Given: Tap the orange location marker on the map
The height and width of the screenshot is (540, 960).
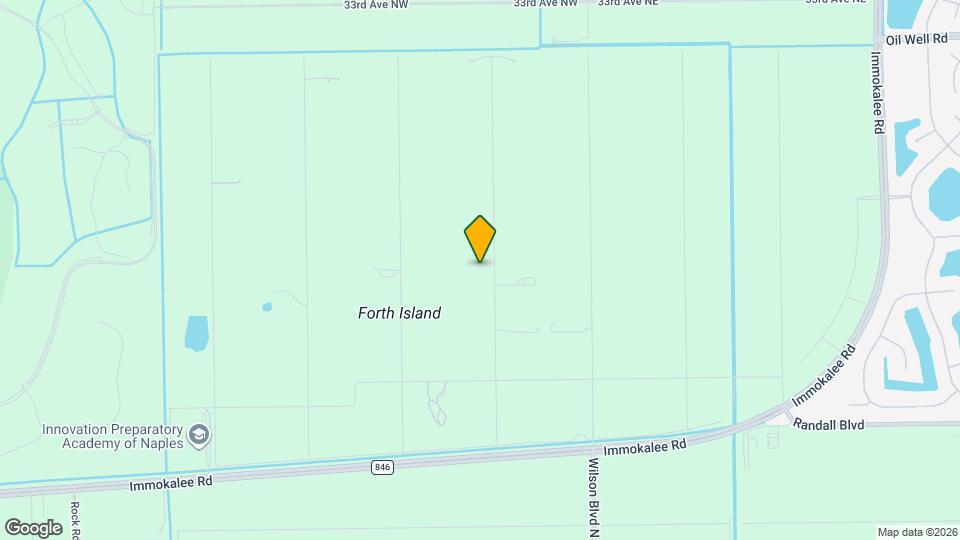Looking at the screenshot, I should tap(480, 238).
